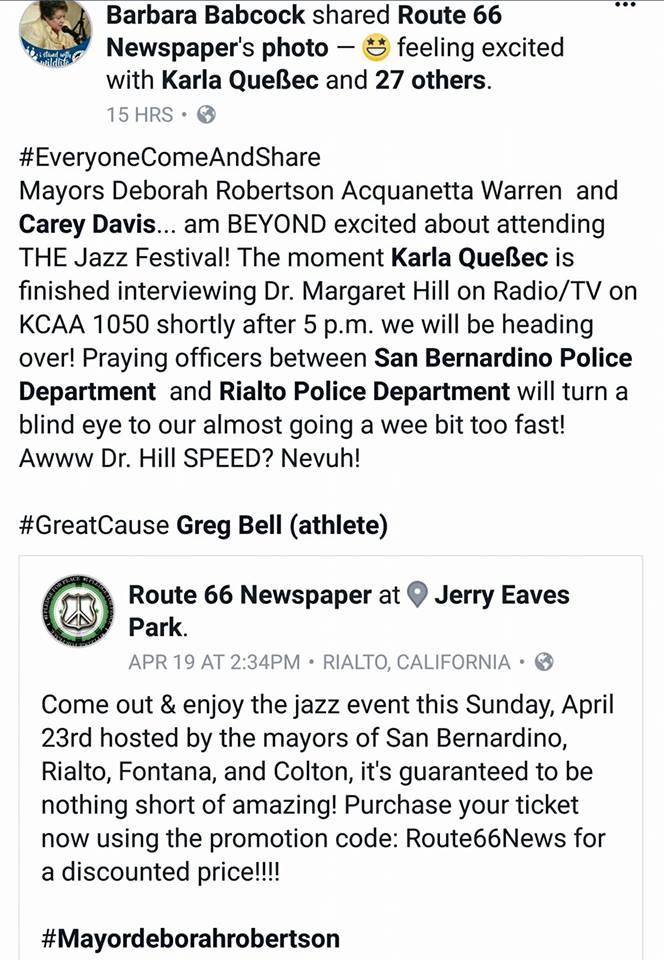Viewport: 664px width, 960px height.
Task: Open the #EveryoneComeAndShare hashtag
Action: (x=169, y=157)
